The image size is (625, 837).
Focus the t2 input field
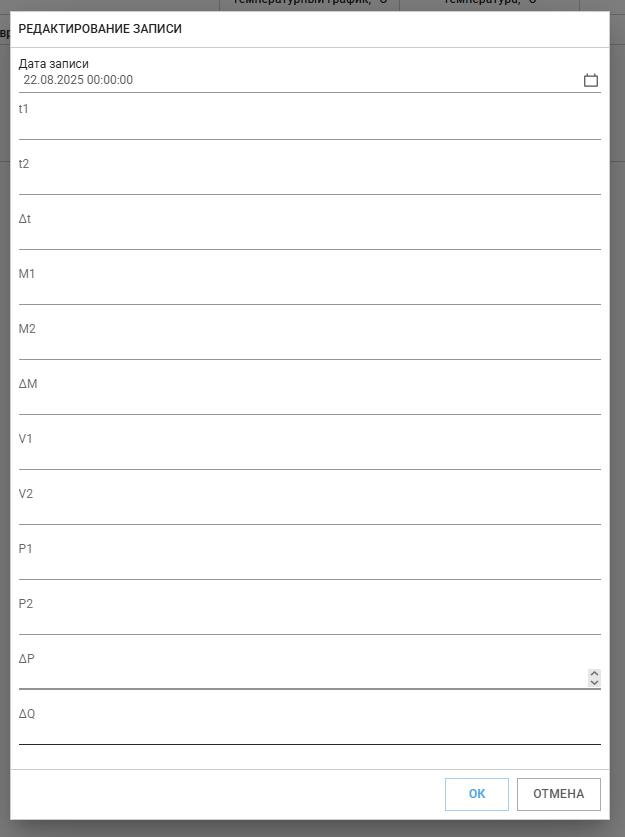(x=309, y=181)
